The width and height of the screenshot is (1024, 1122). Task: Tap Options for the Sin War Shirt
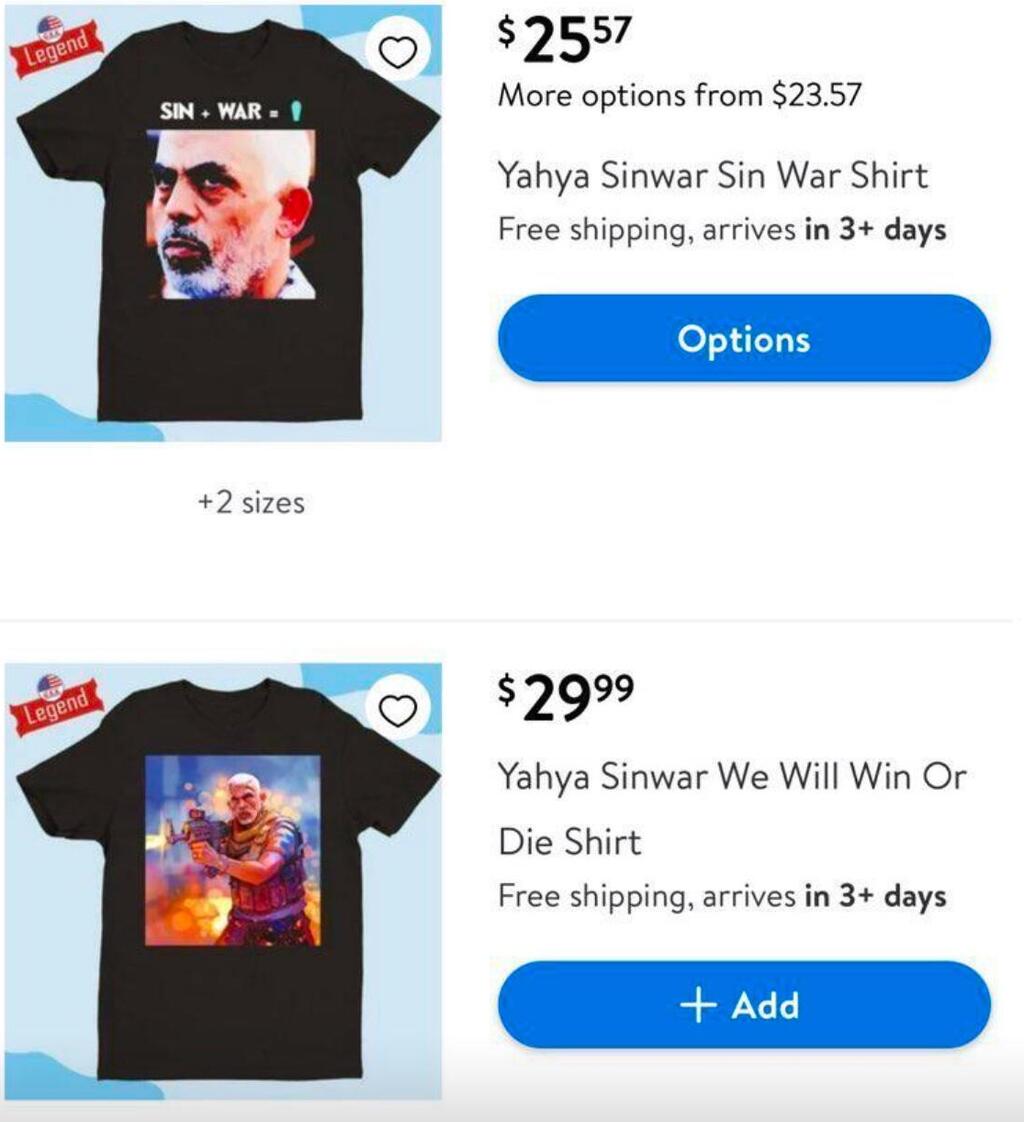click(744, 339)
